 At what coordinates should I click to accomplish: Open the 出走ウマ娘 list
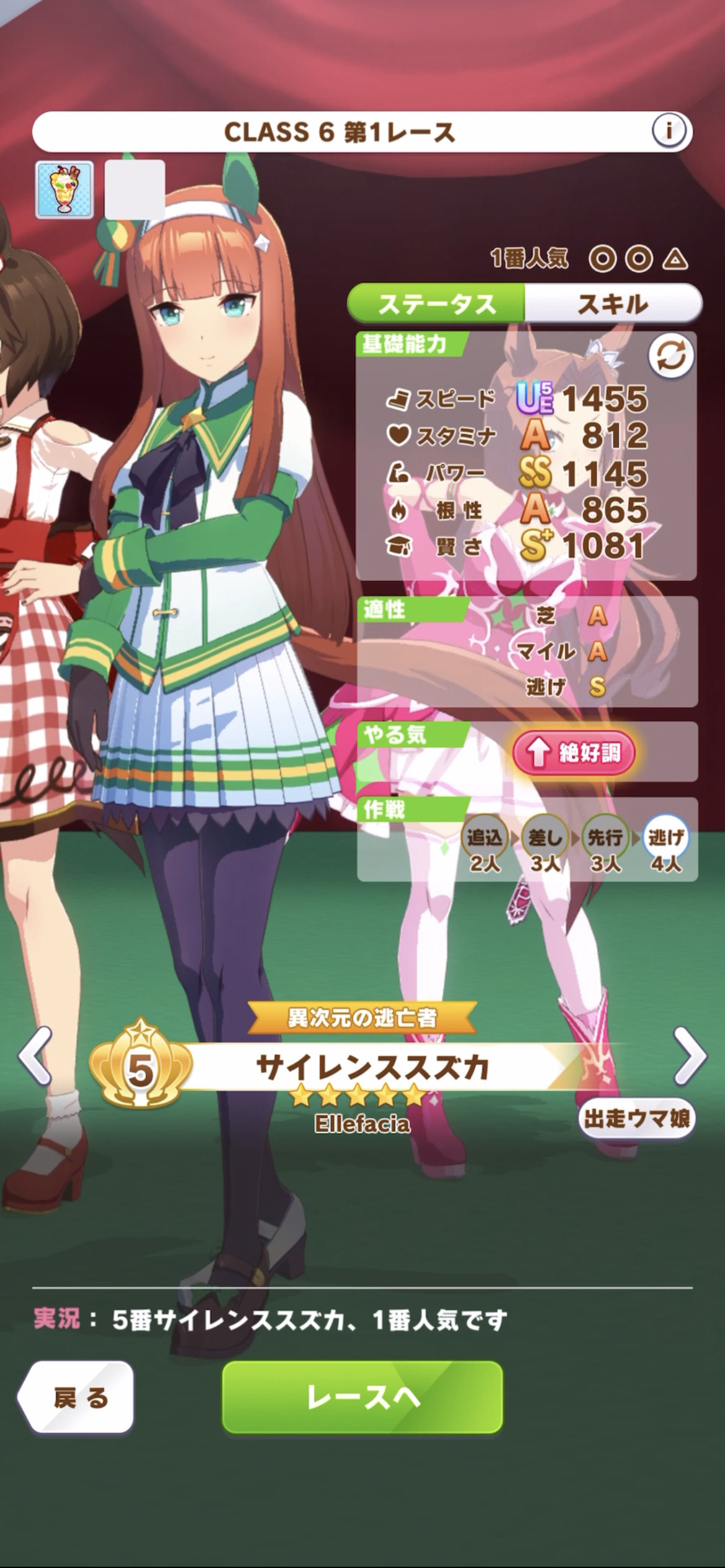click(637, 1118)
